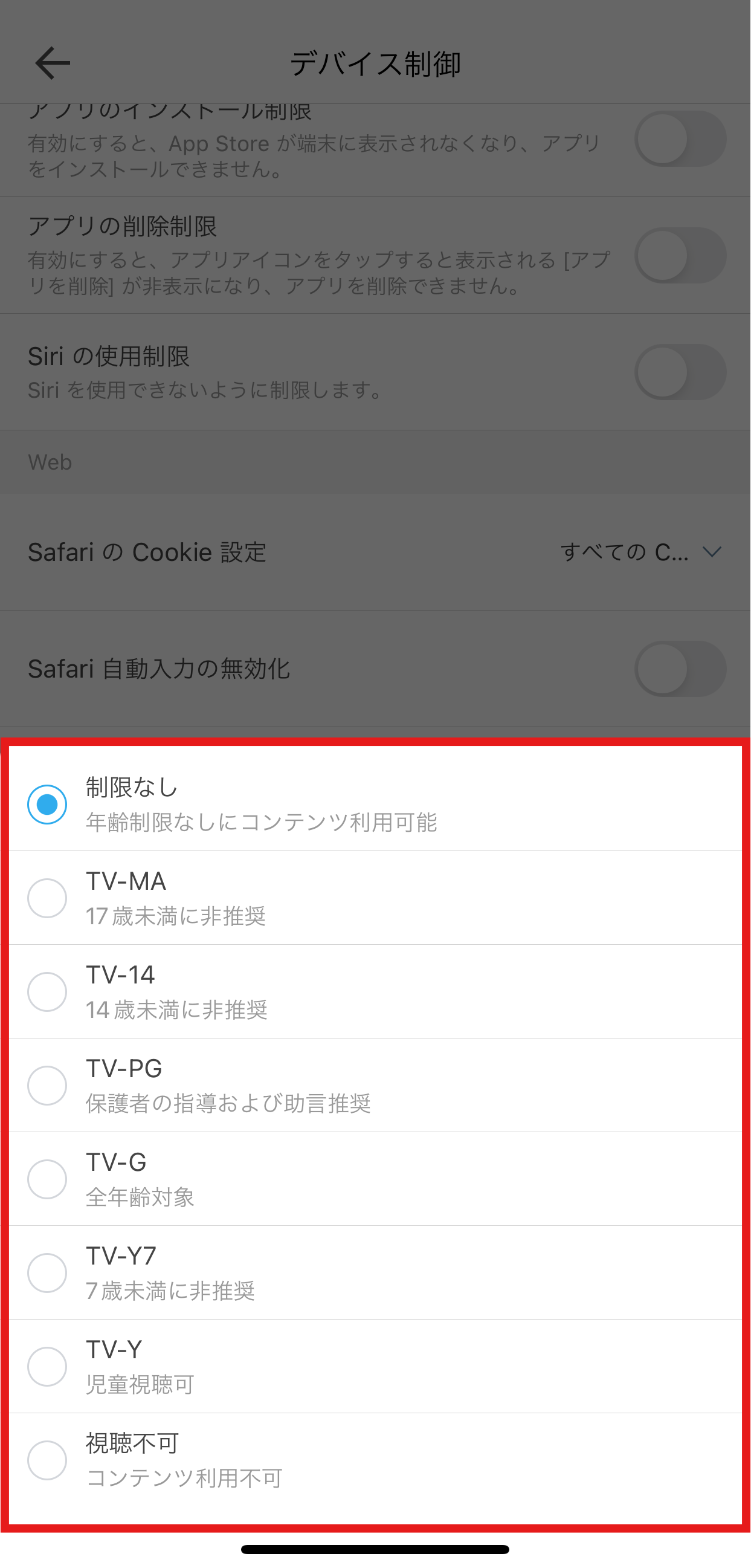The image size is (751, 1568).
Task: Toggle the アプリの削除制限 switch
Action: point(680,255)
